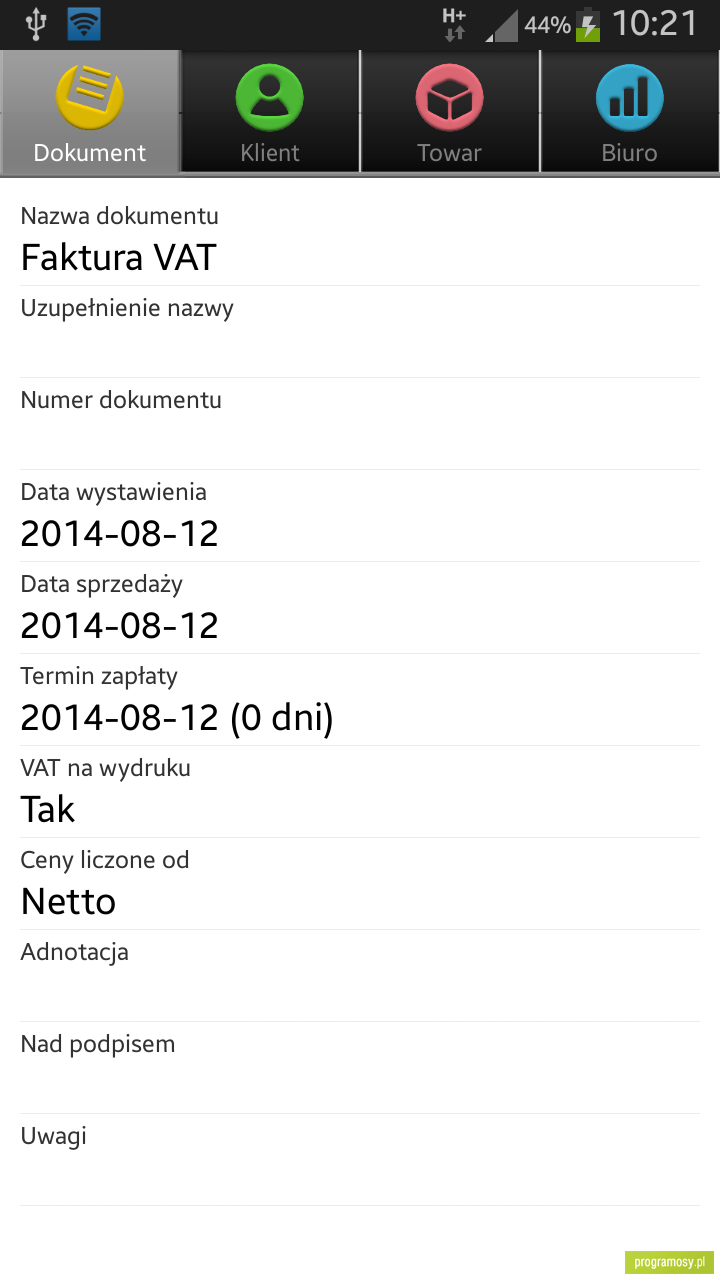Switch to the Towar tab
Screen dimensions: 720x1280
[x=450, y=112]
